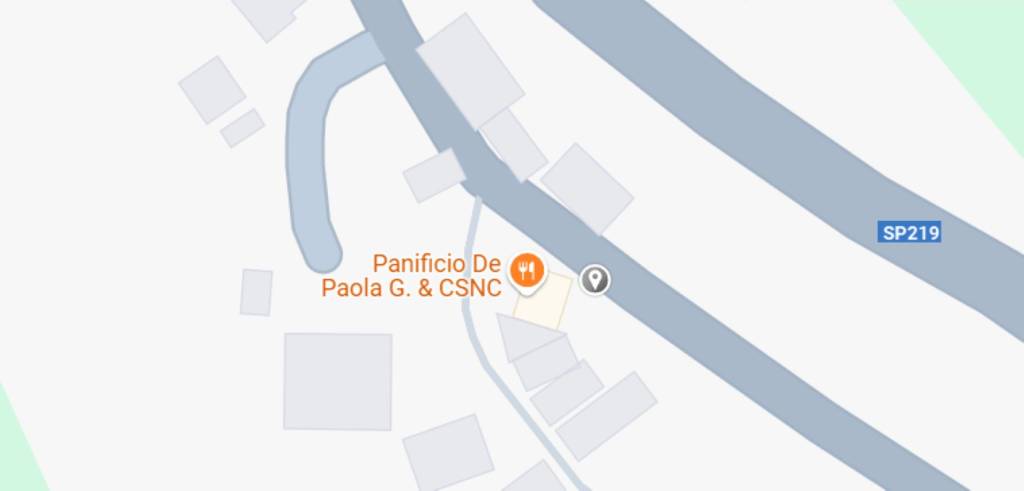Image resolution: width=1024 pixels, height=491 pixels.
Task: Open the Panificio De Paola restaurant marker
Action: pyautogui.click(x=526, y=270)
